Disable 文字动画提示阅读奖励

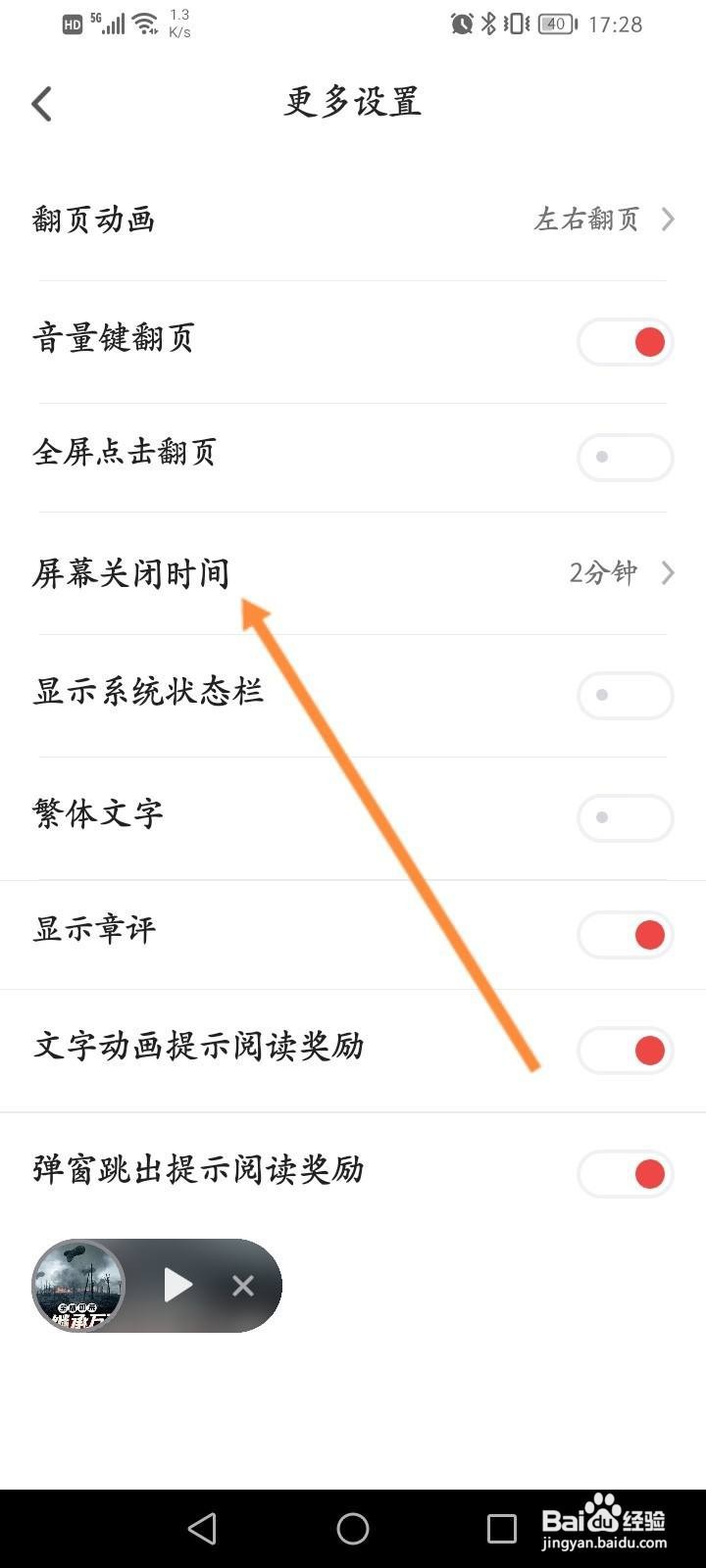[x=625, y=1050]
